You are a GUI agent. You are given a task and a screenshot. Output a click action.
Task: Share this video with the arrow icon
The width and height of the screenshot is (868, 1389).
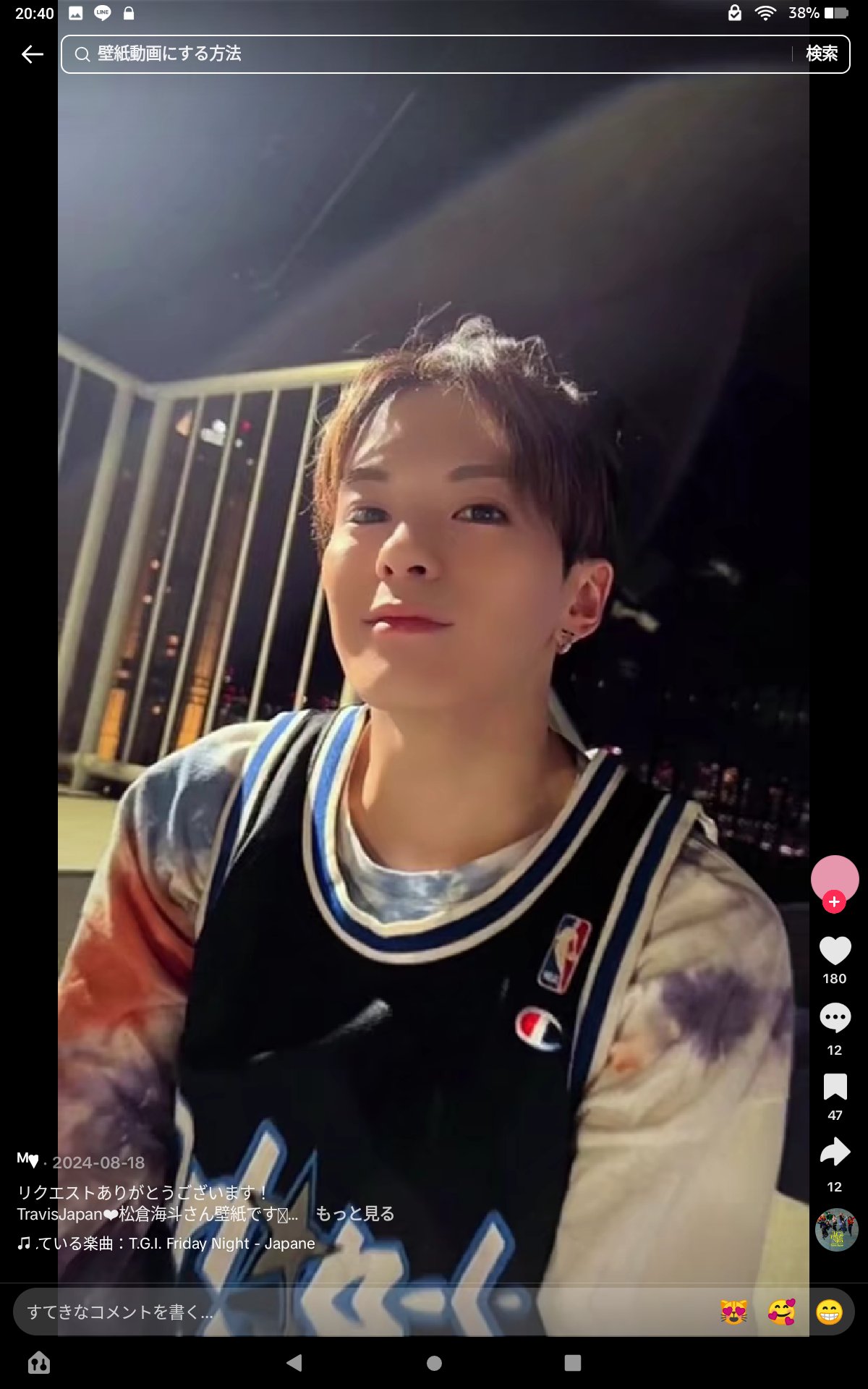point(835,1152)
